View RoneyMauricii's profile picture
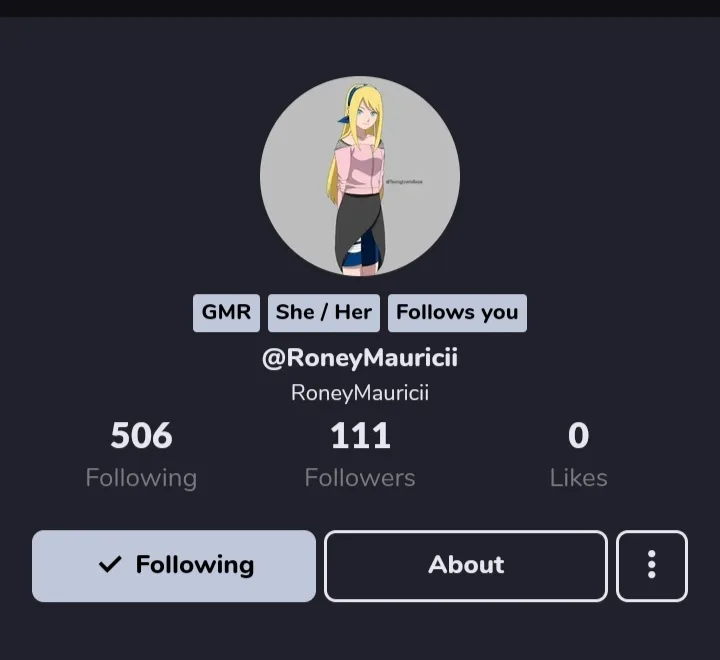This screenshot has width=720, height=660. click(x=360, y=176)
